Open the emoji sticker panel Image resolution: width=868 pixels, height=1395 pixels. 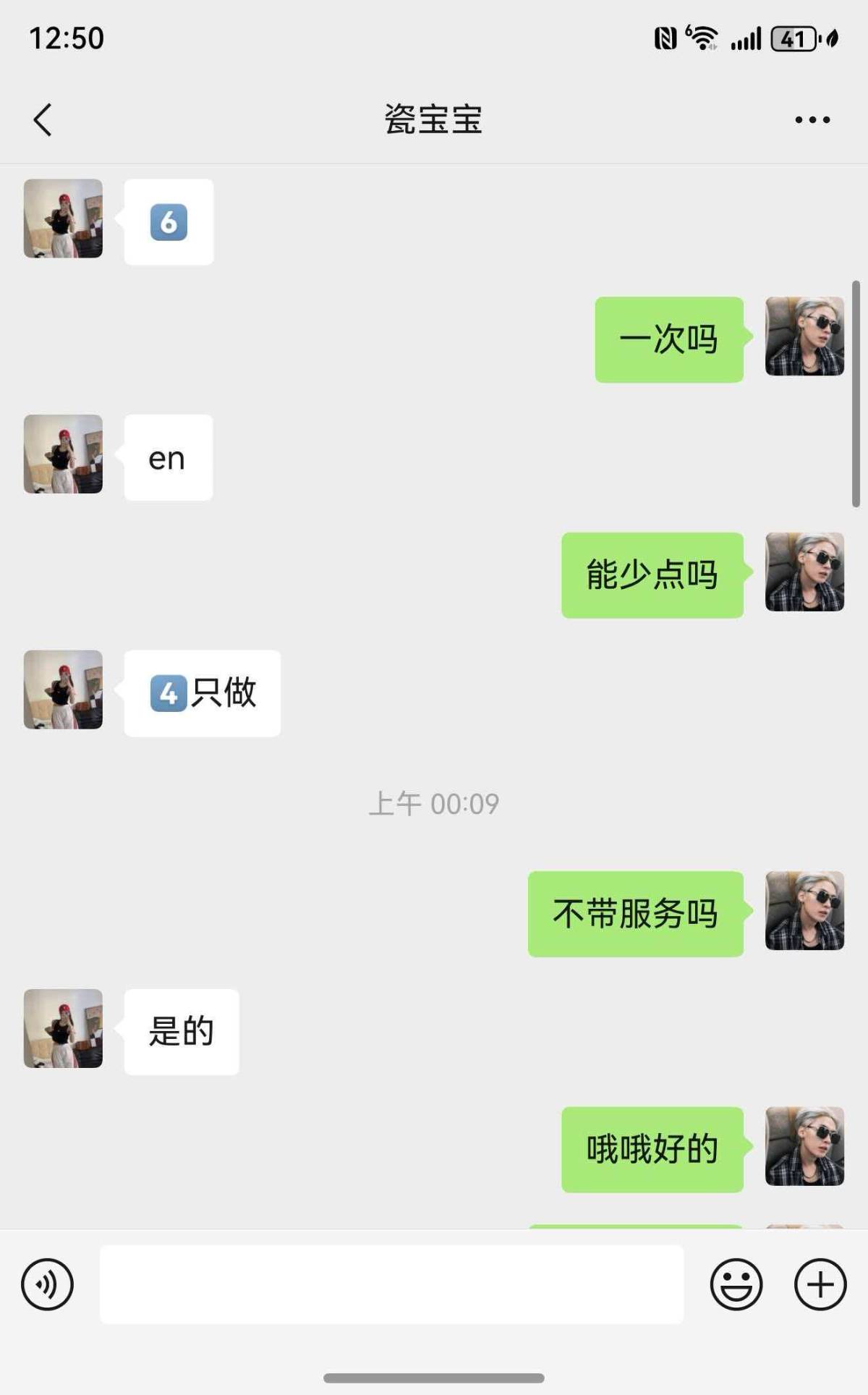pos(736,1284)
